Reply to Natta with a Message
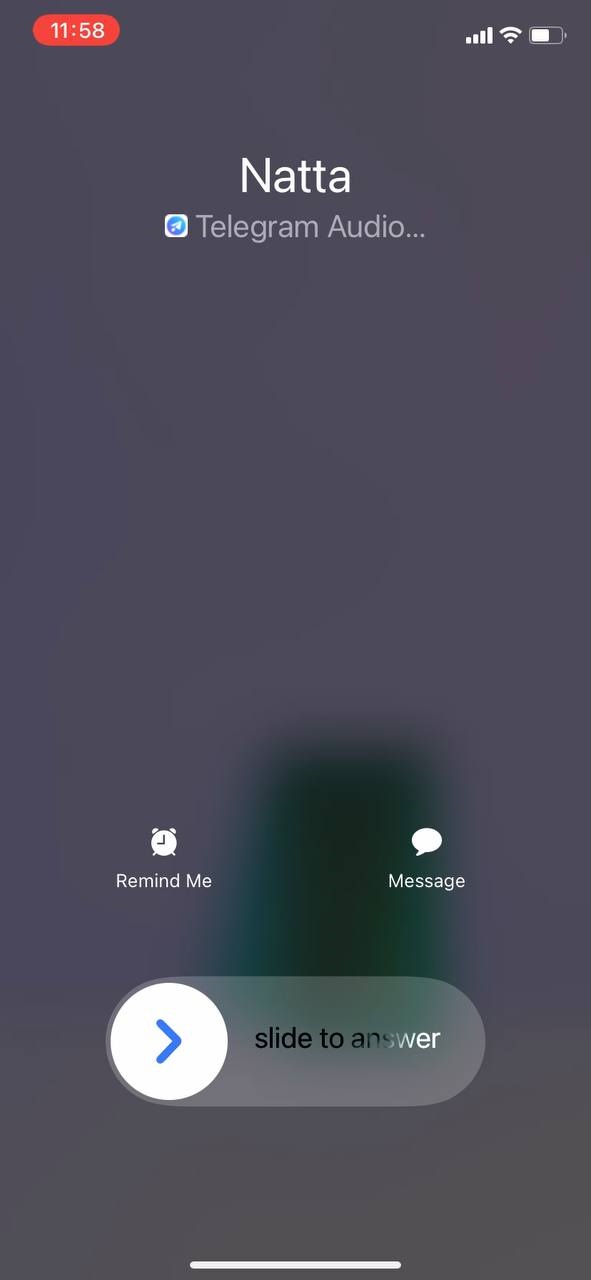 point(427,858)
